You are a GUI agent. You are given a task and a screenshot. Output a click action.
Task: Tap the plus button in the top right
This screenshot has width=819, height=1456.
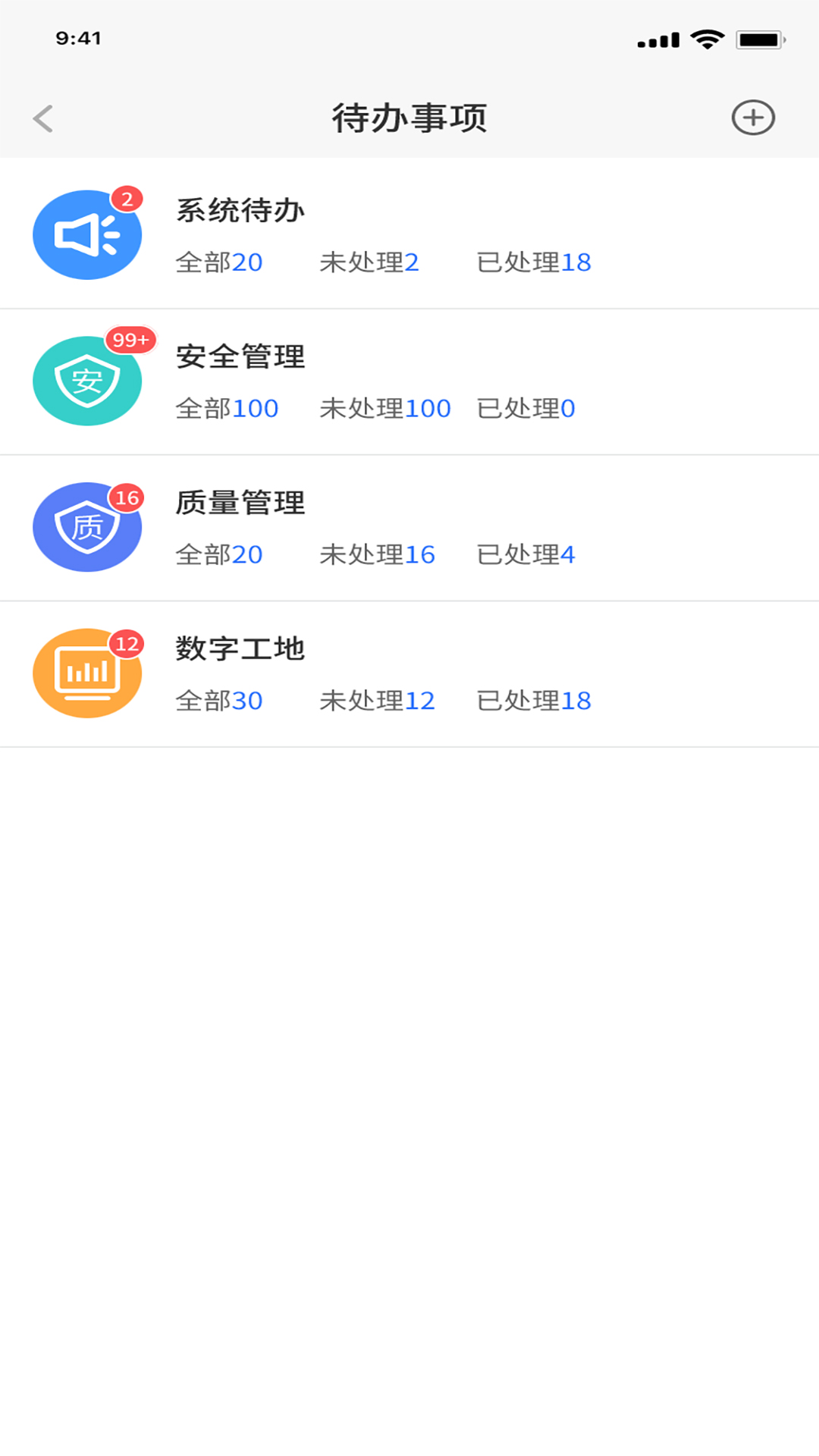752,118
